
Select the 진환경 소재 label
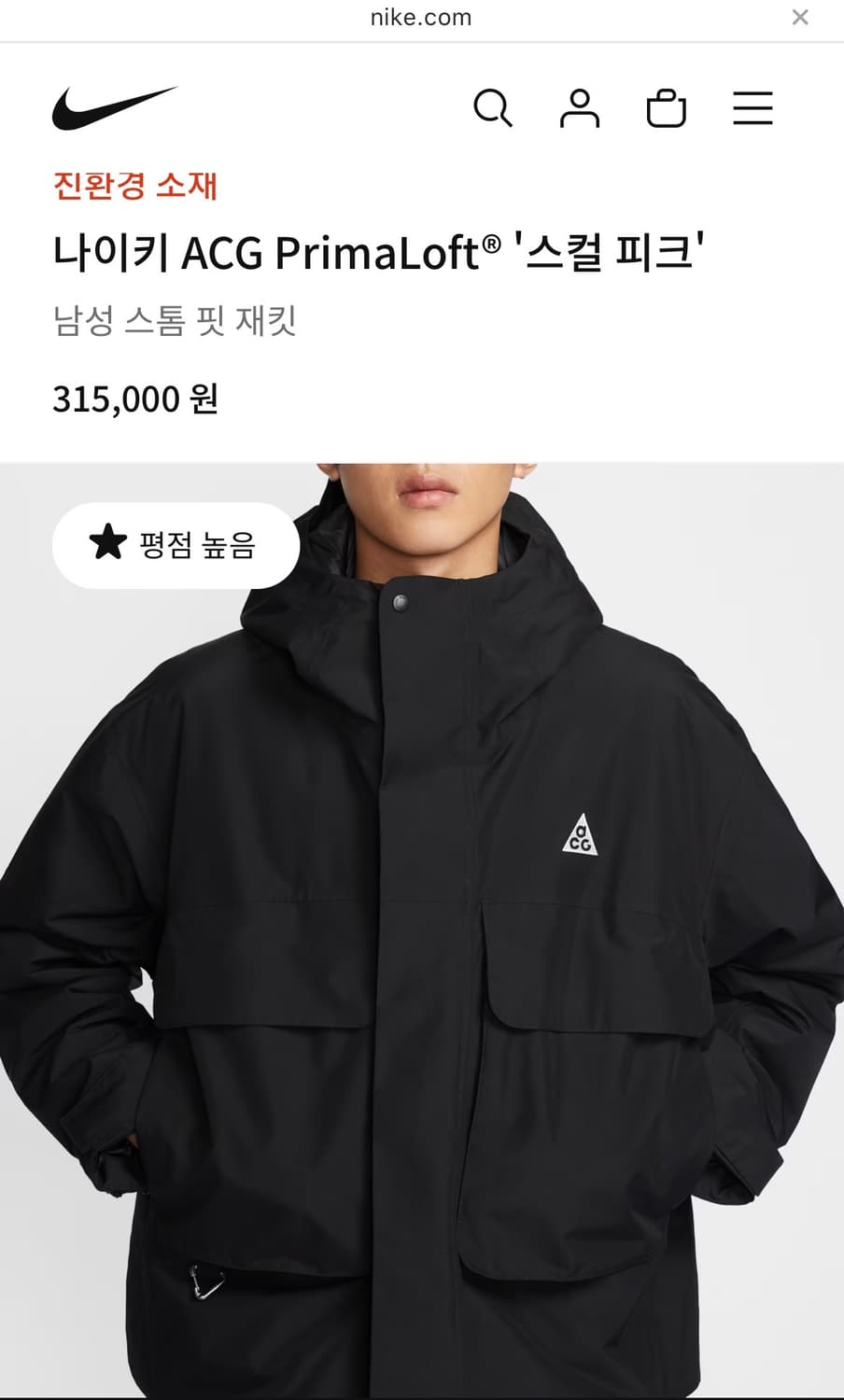136,186
